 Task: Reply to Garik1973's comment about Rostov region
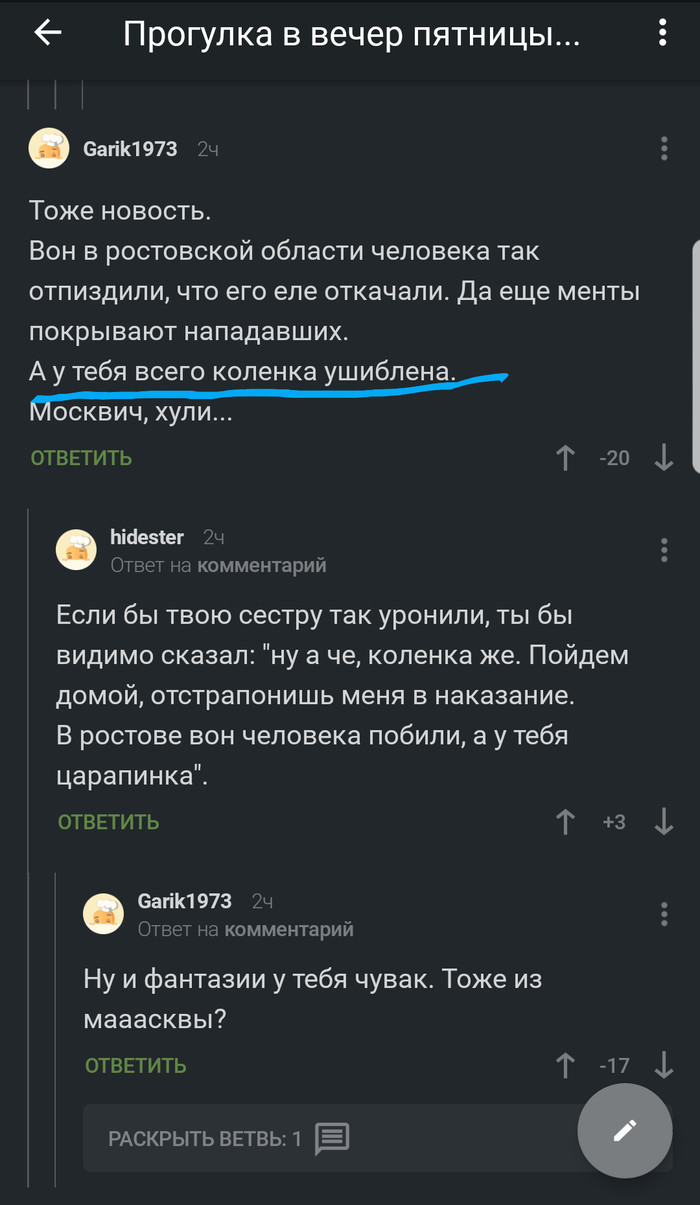(x=81, y=458)
